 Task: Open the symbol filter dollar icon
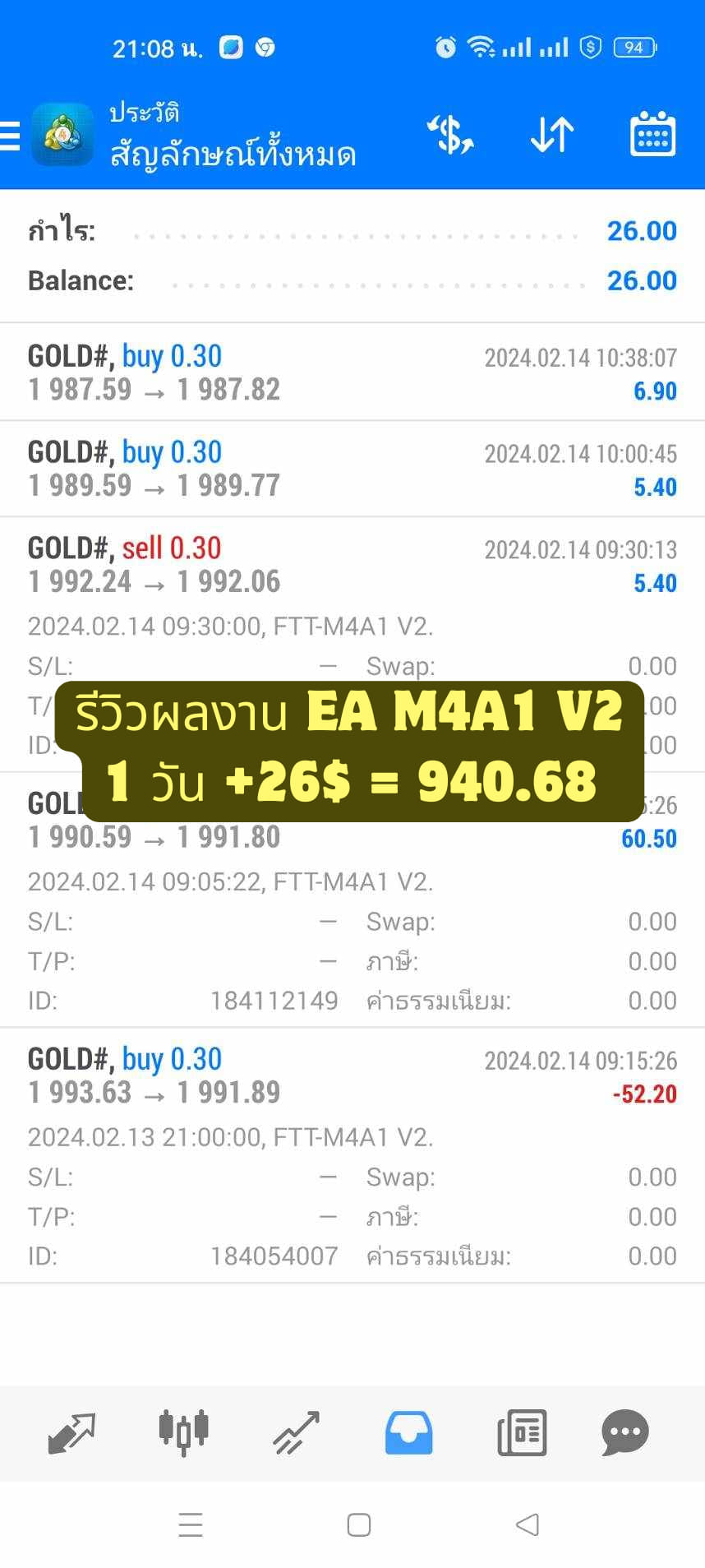coord(450,135)
